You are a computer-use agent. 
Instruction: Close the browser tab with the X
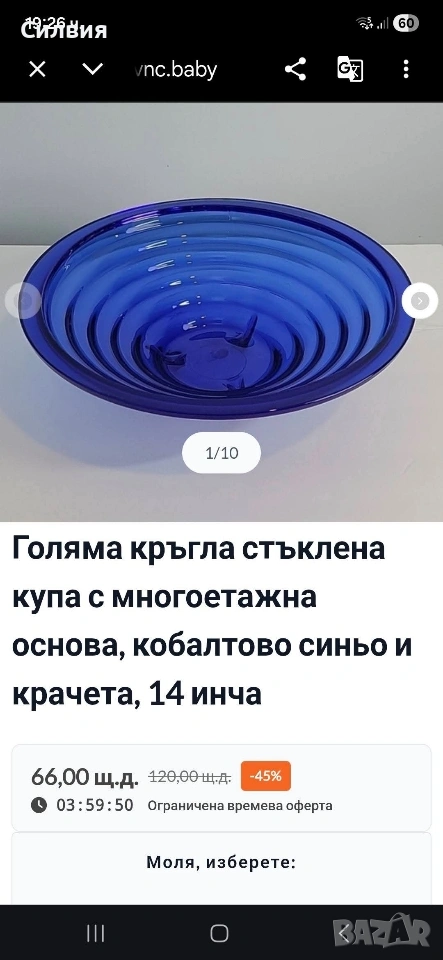[37, 69]
